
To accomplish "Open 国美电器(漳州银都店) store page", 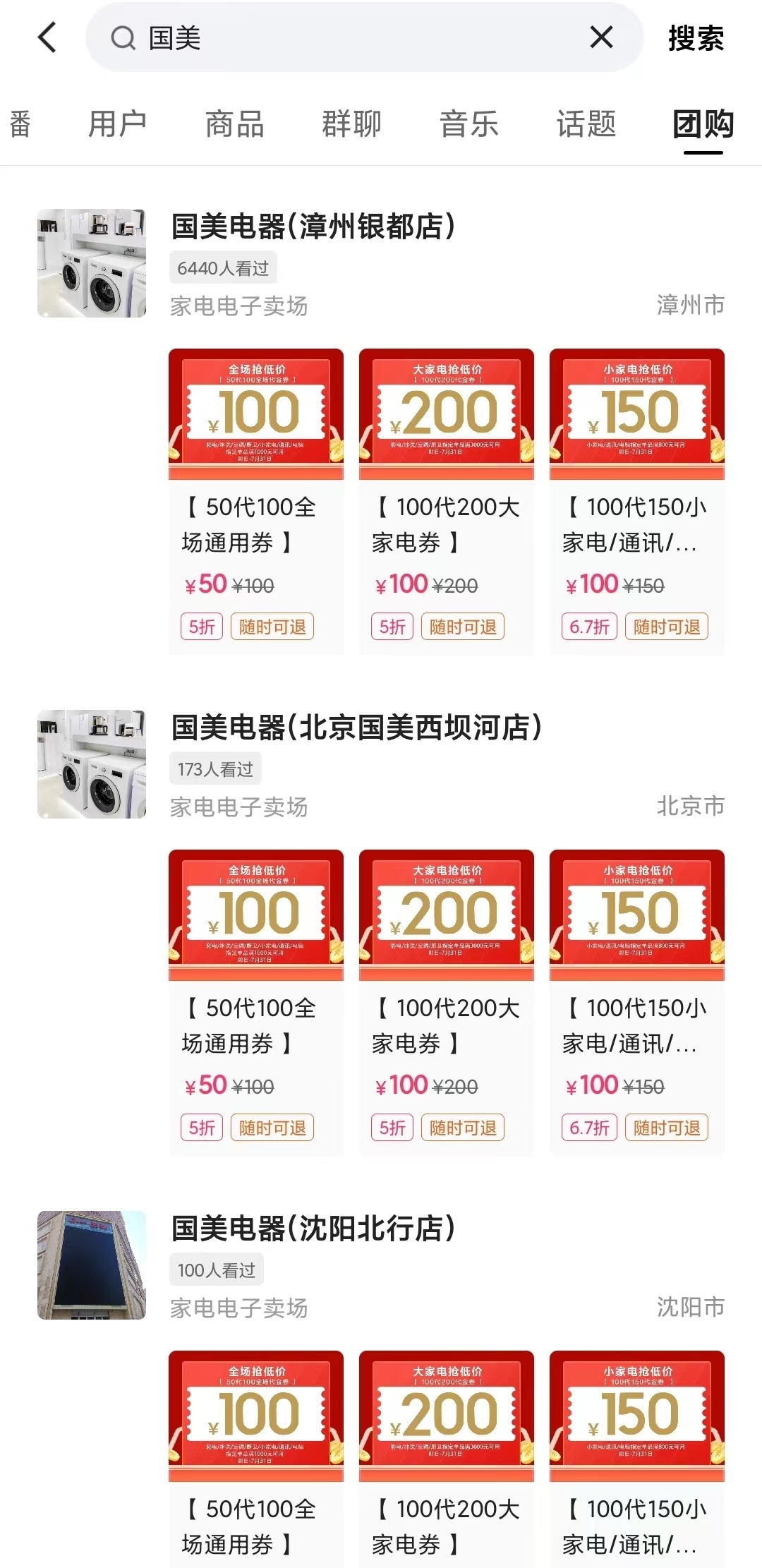I will (313, 227).
